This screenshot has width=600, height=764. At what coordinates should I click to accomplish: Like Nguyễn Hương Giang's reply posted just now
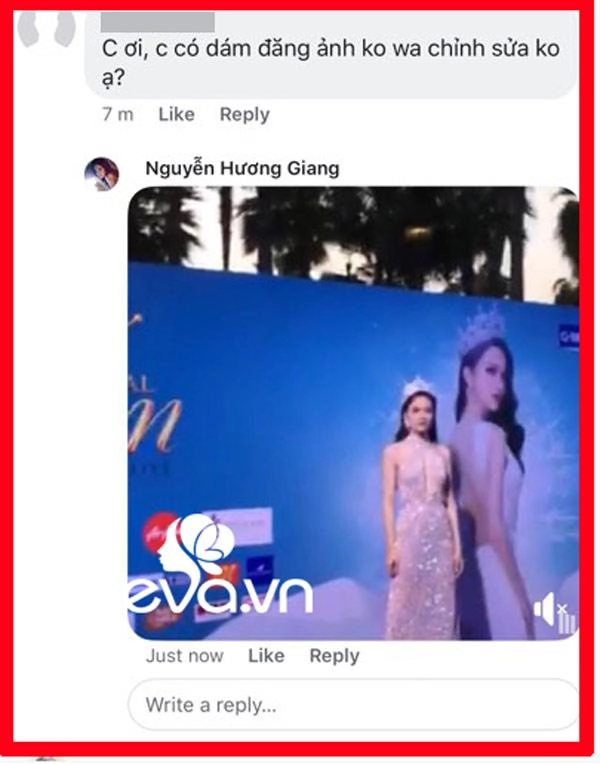[x=266, y=656]
